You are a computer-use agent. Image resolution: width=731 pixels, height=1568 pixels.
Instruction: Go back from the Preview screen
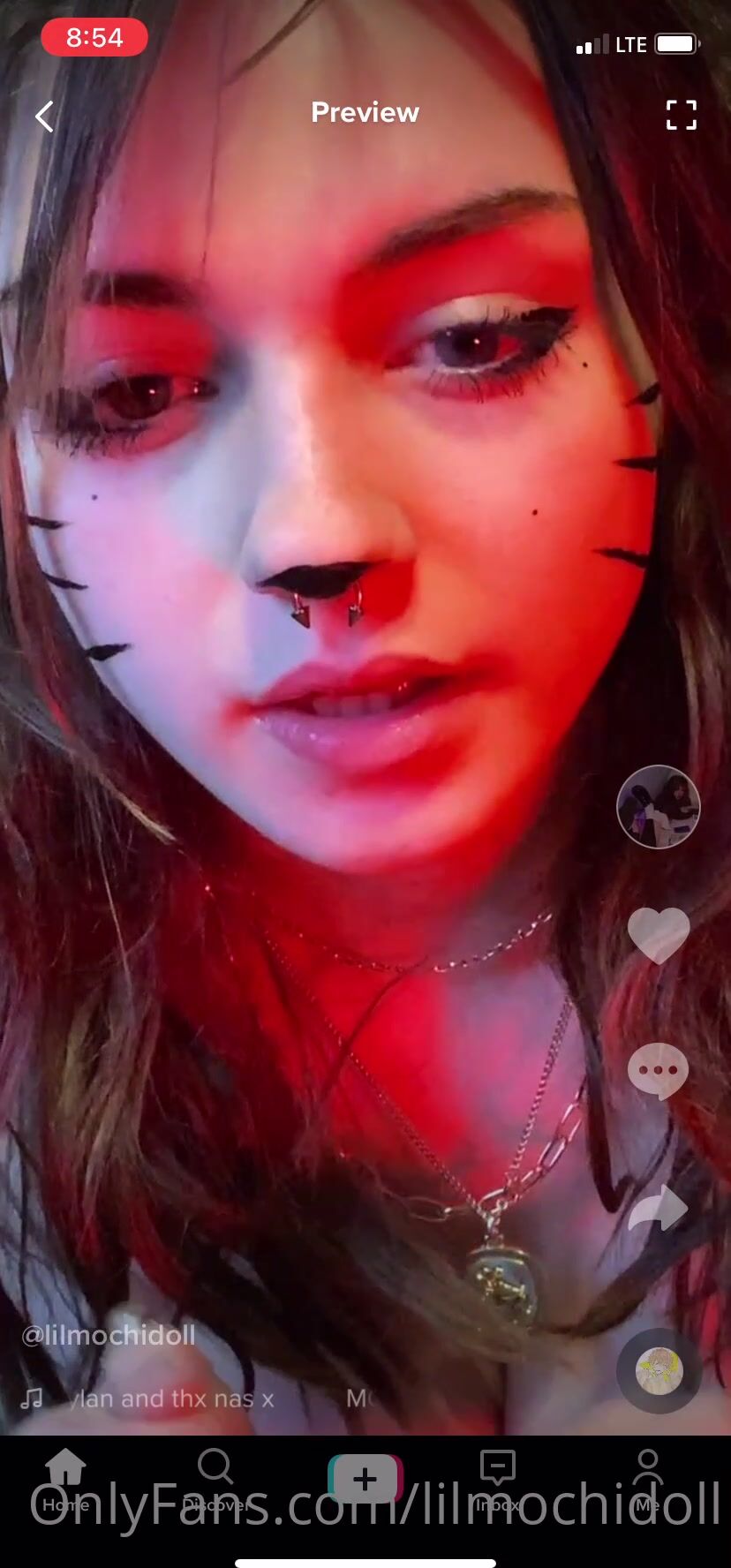tap(45, 116)
